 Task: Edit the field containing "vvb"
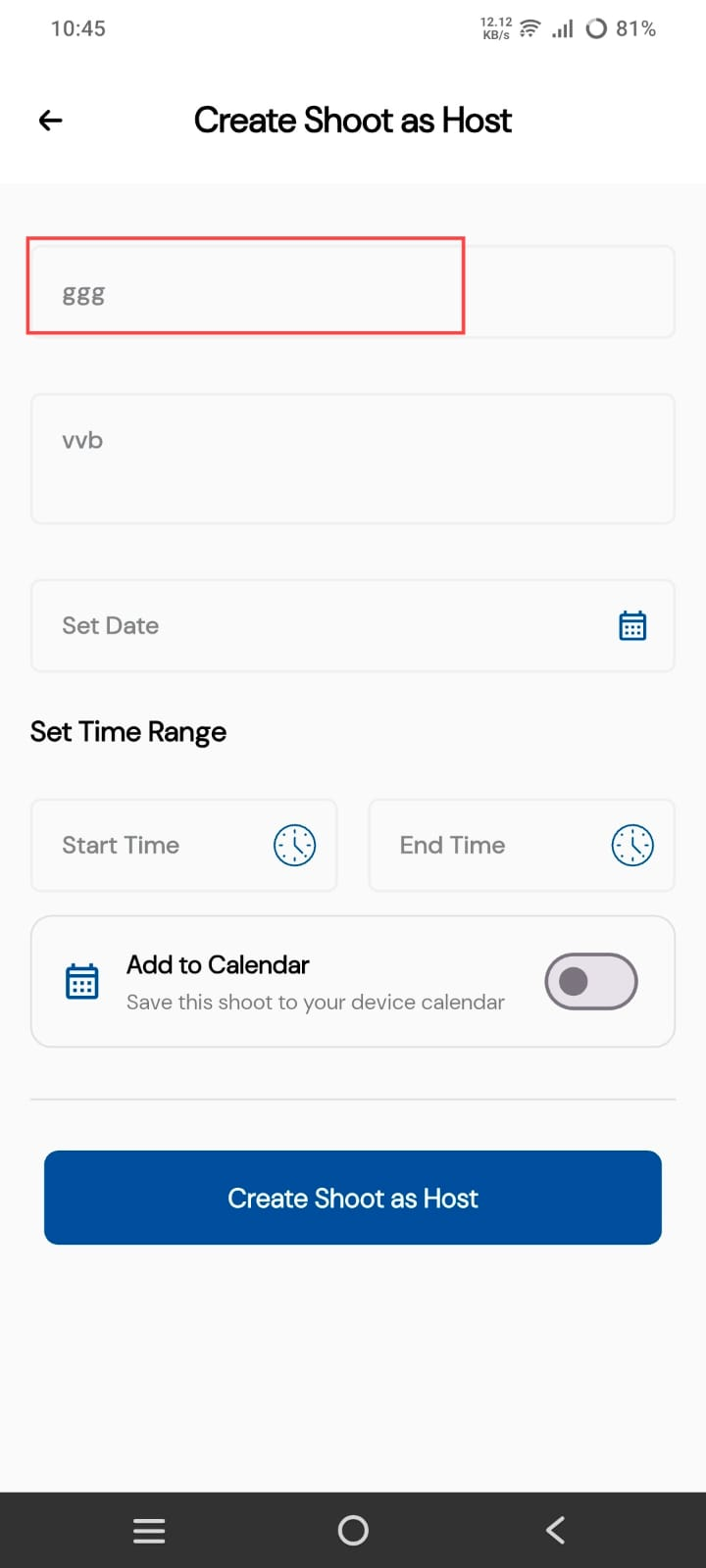[351, 458]
